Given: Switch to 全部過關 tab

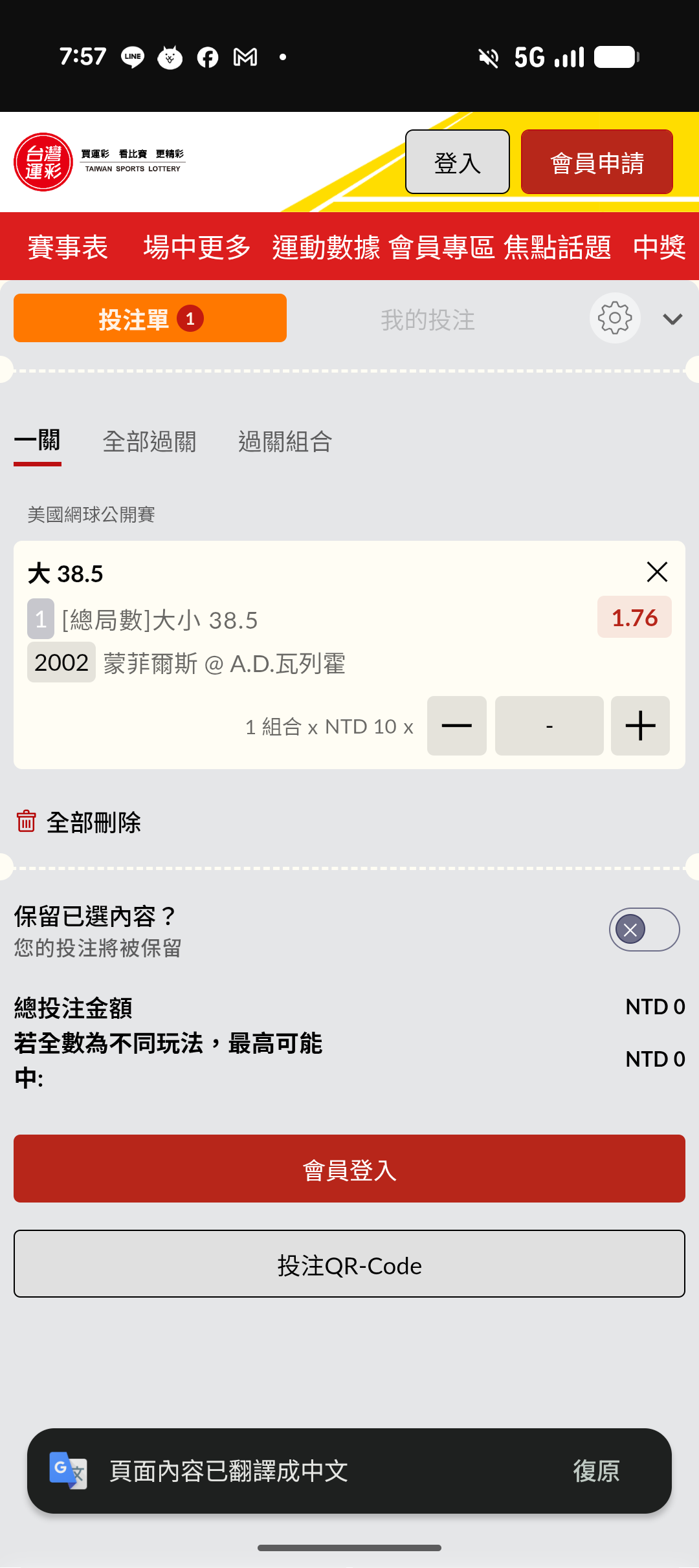Looking at the screenshot, I should [x=150, y=442].
